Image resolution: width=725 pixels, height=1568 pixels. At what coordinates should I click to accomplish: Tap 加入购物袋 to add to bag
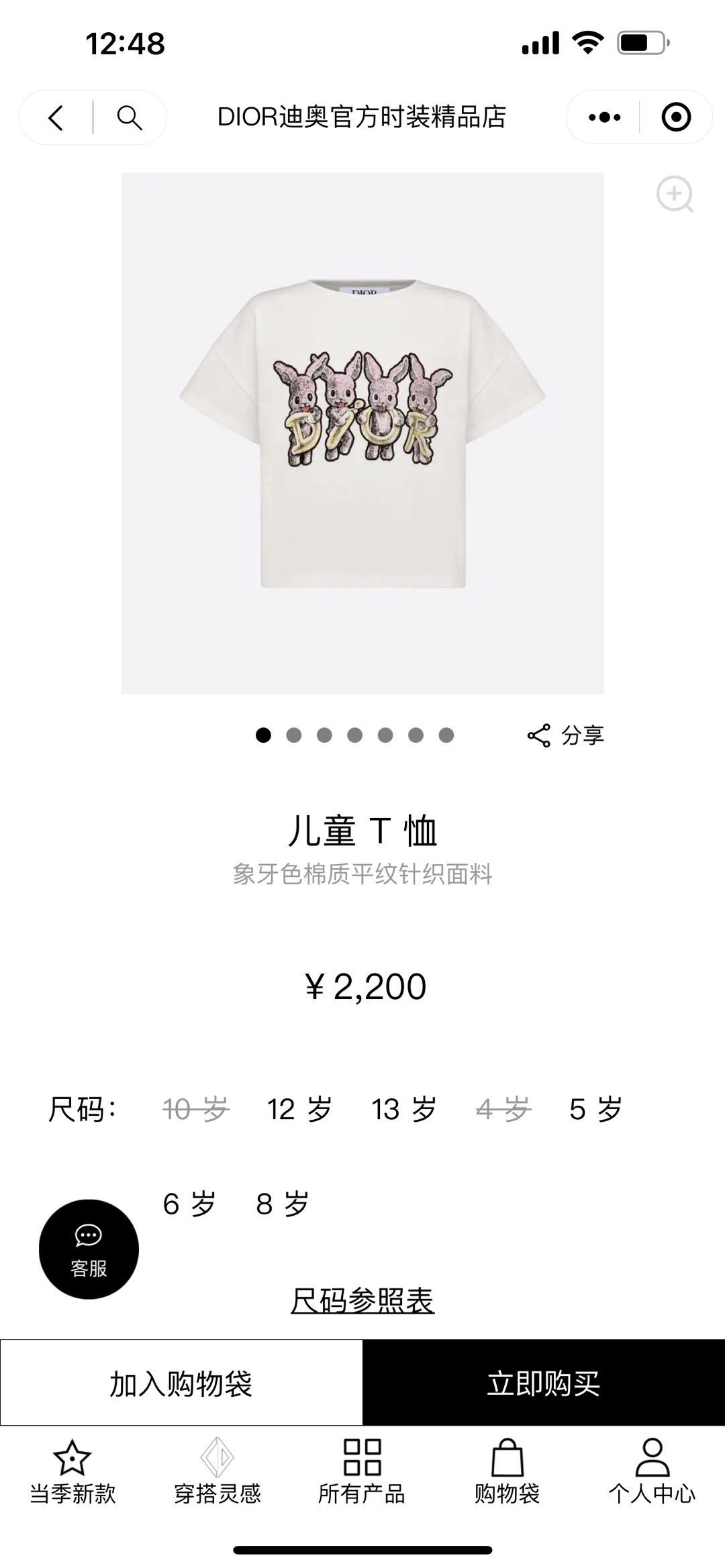click(x=181, y=1383)
